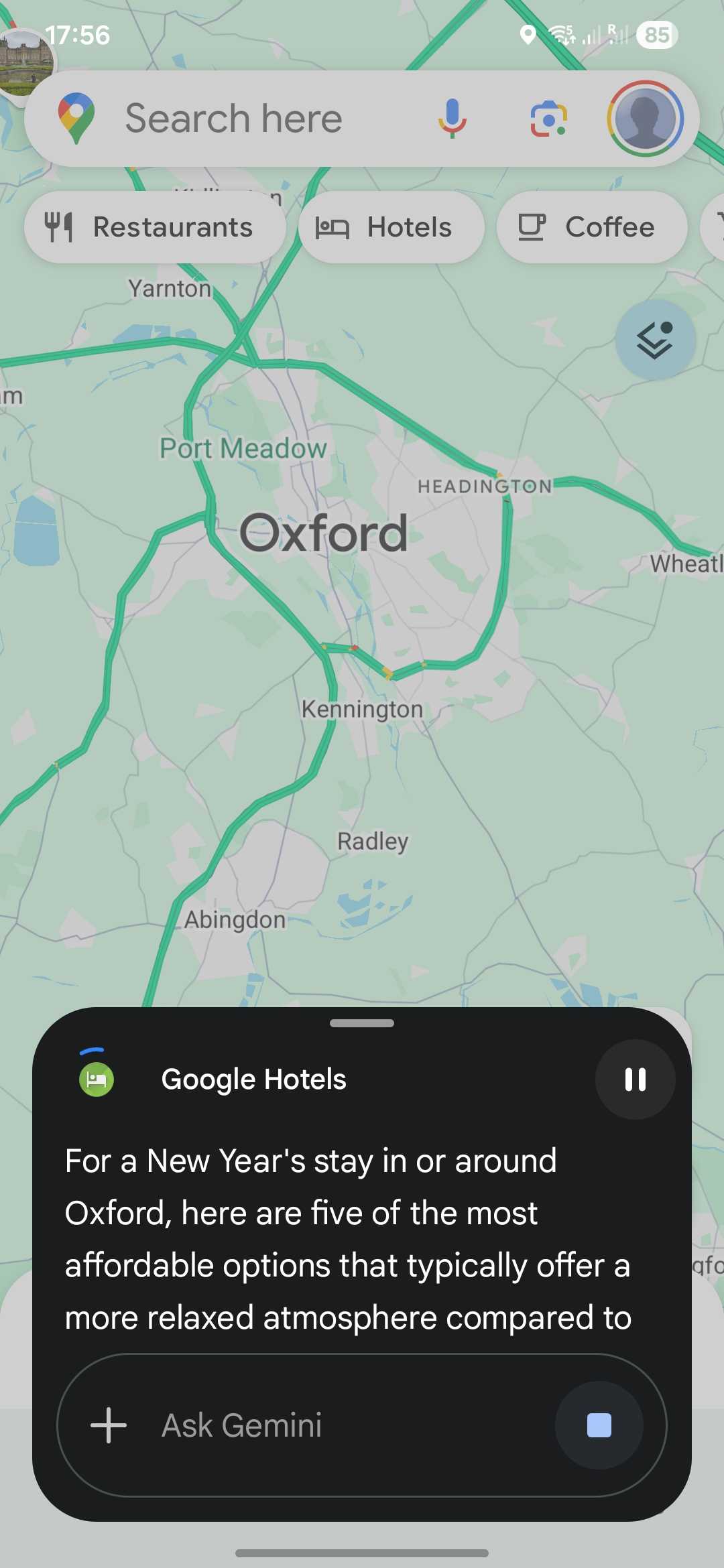Select the Hotels chip

(x=391, y=227)
